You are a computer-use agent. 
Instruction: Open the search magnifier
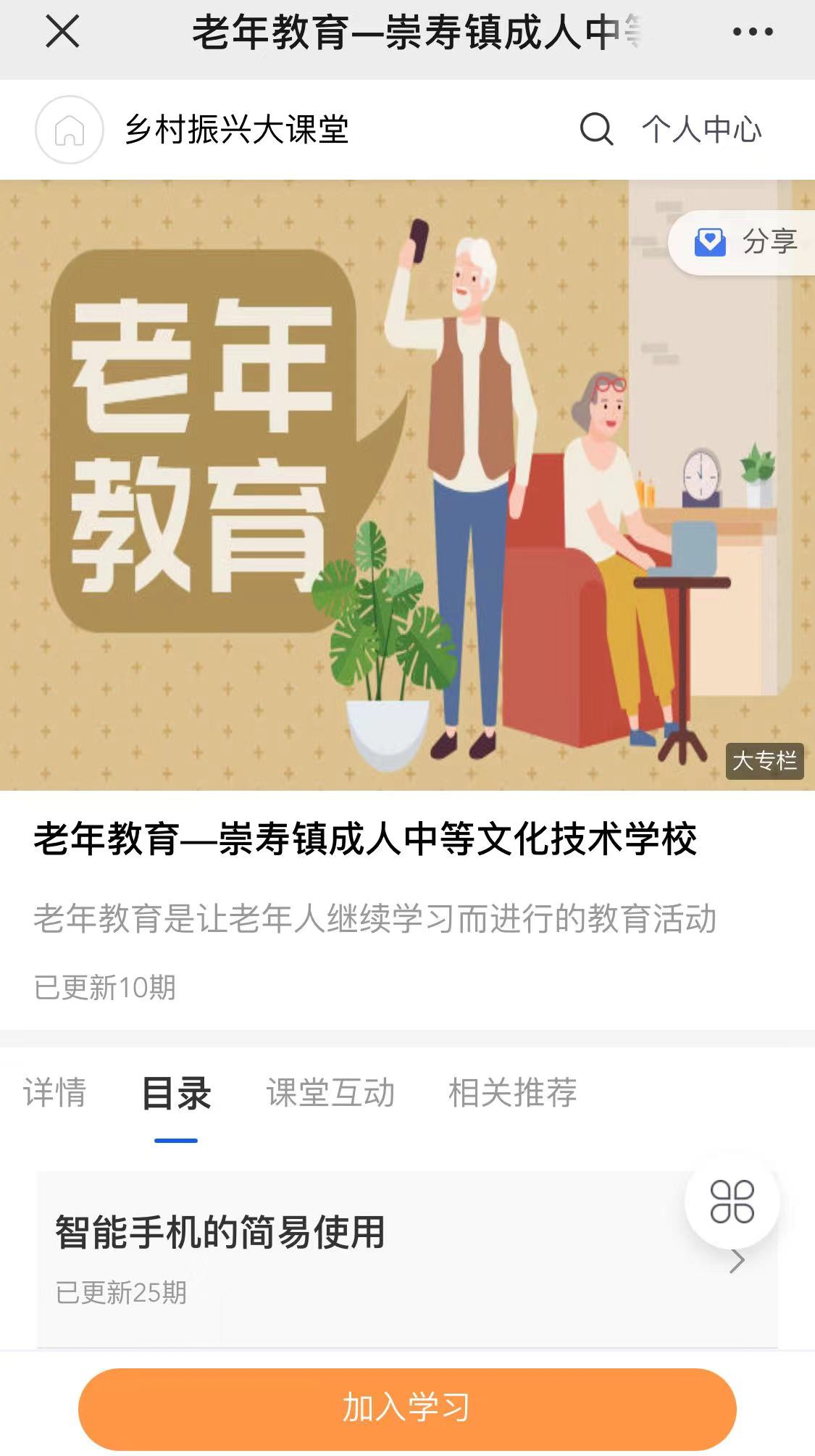pyautogui.click(x=596, y=130)
